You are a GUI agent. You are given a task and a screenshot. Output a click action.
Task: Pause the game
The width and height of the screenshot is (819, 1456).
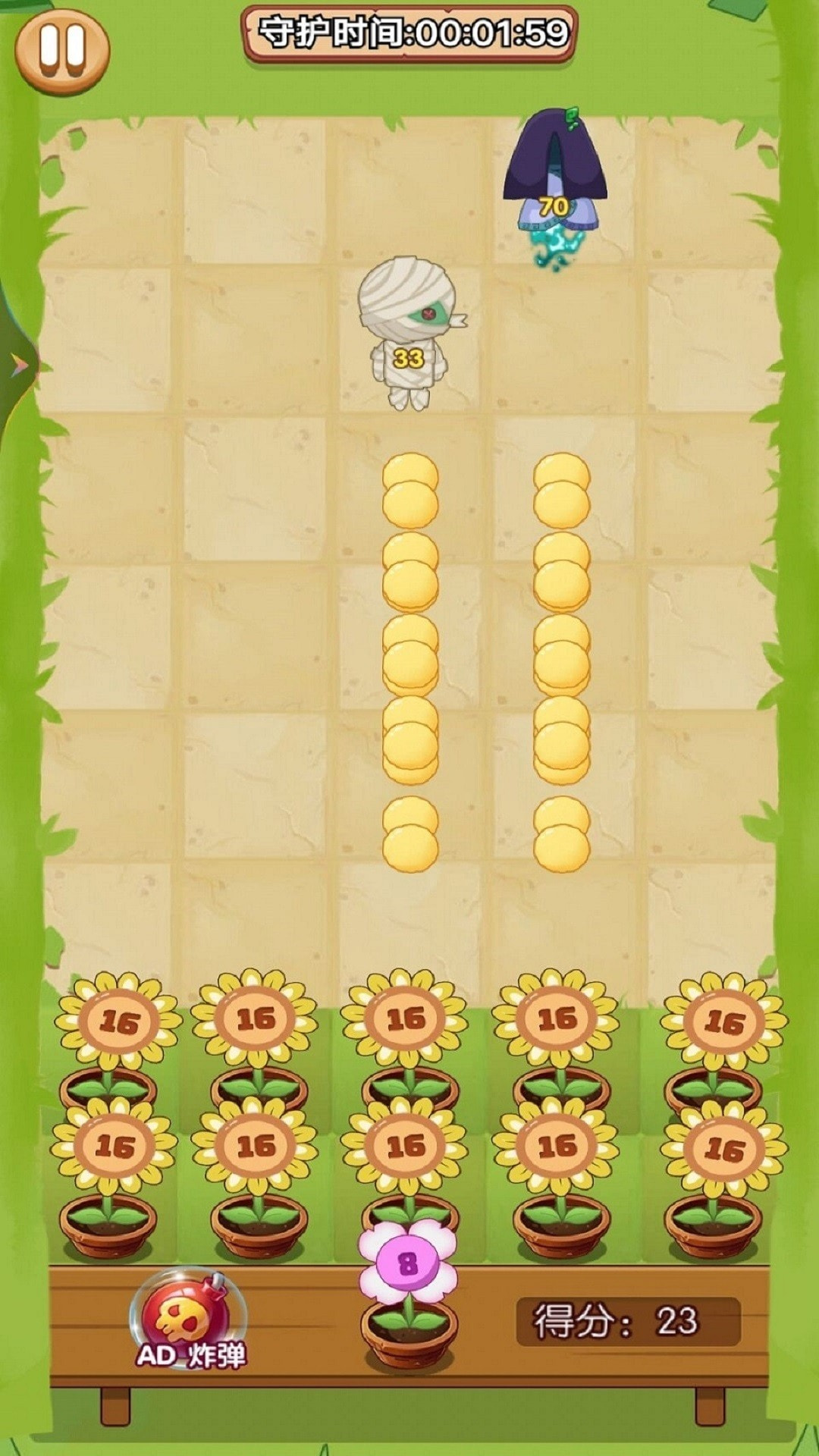click(x=62, y=50)
